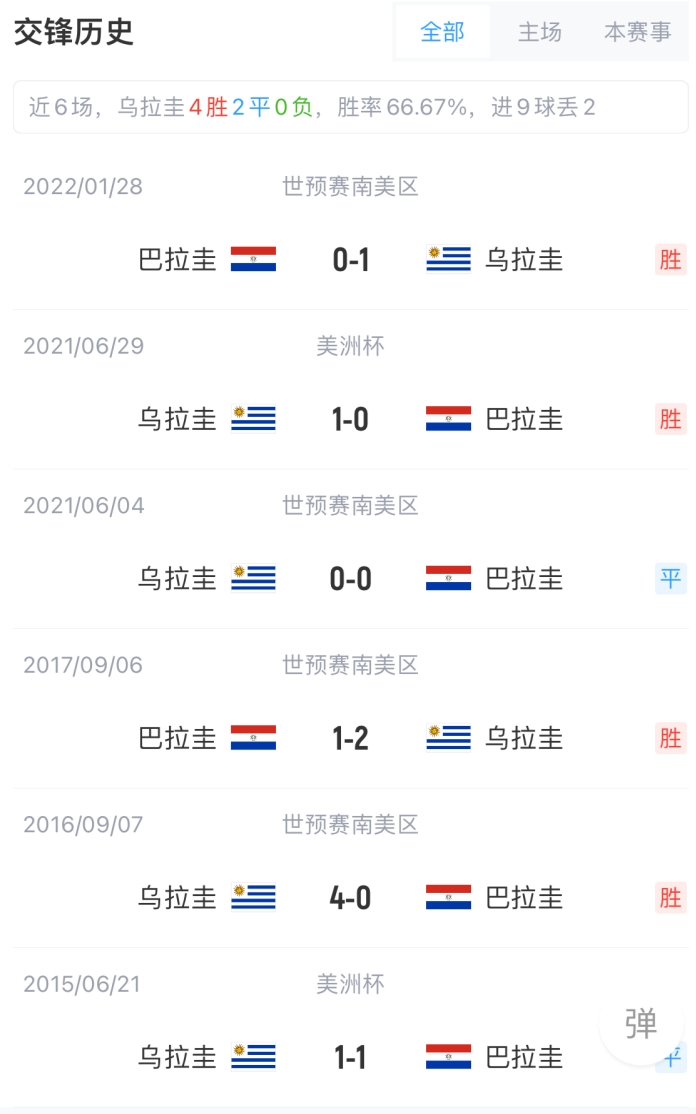Open the 2022/01/28 巴拉圭 0-1 乌拉圭 match
Viewport: 696px width, 1114px height.
coord(351,229)
